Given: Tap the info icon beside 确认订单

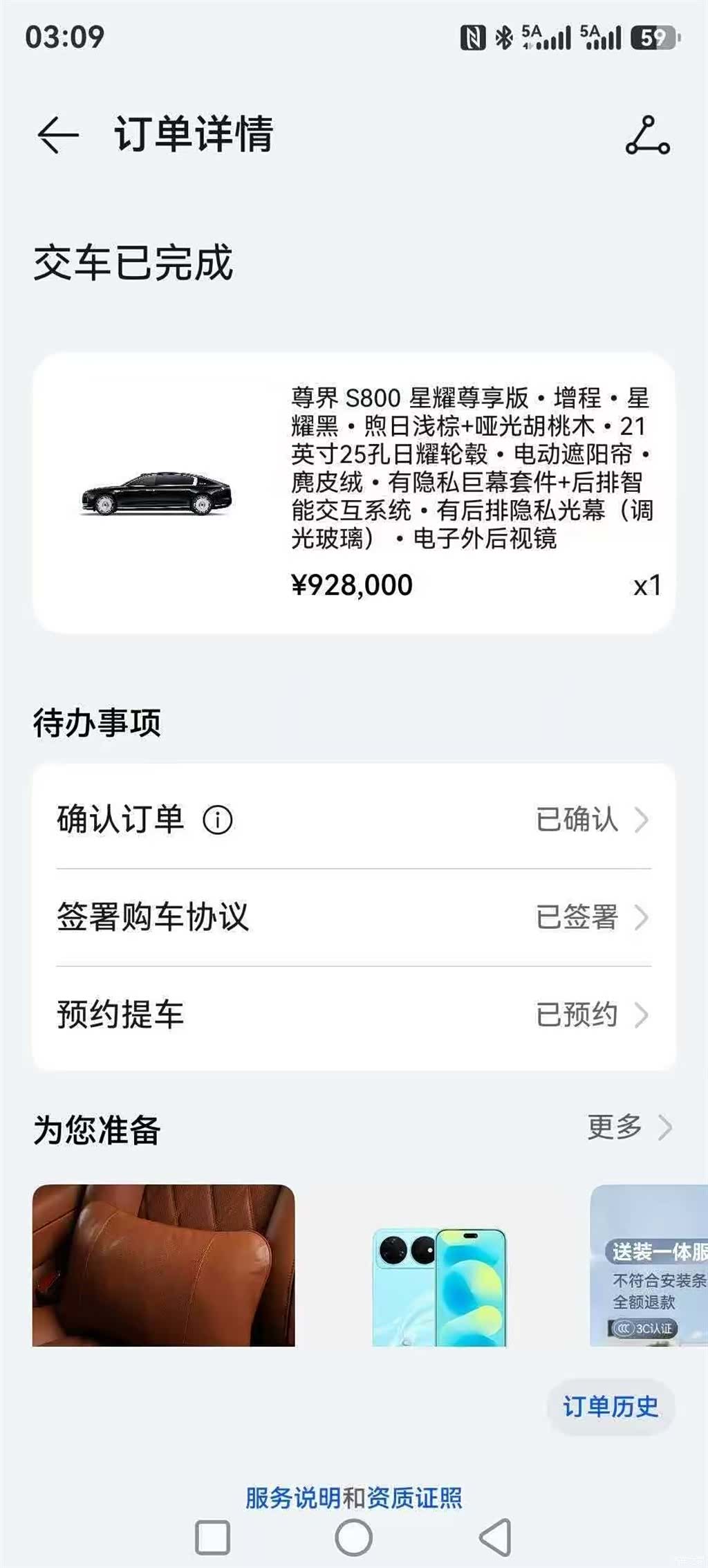Looking at the screenshot, I should point(218,820).
